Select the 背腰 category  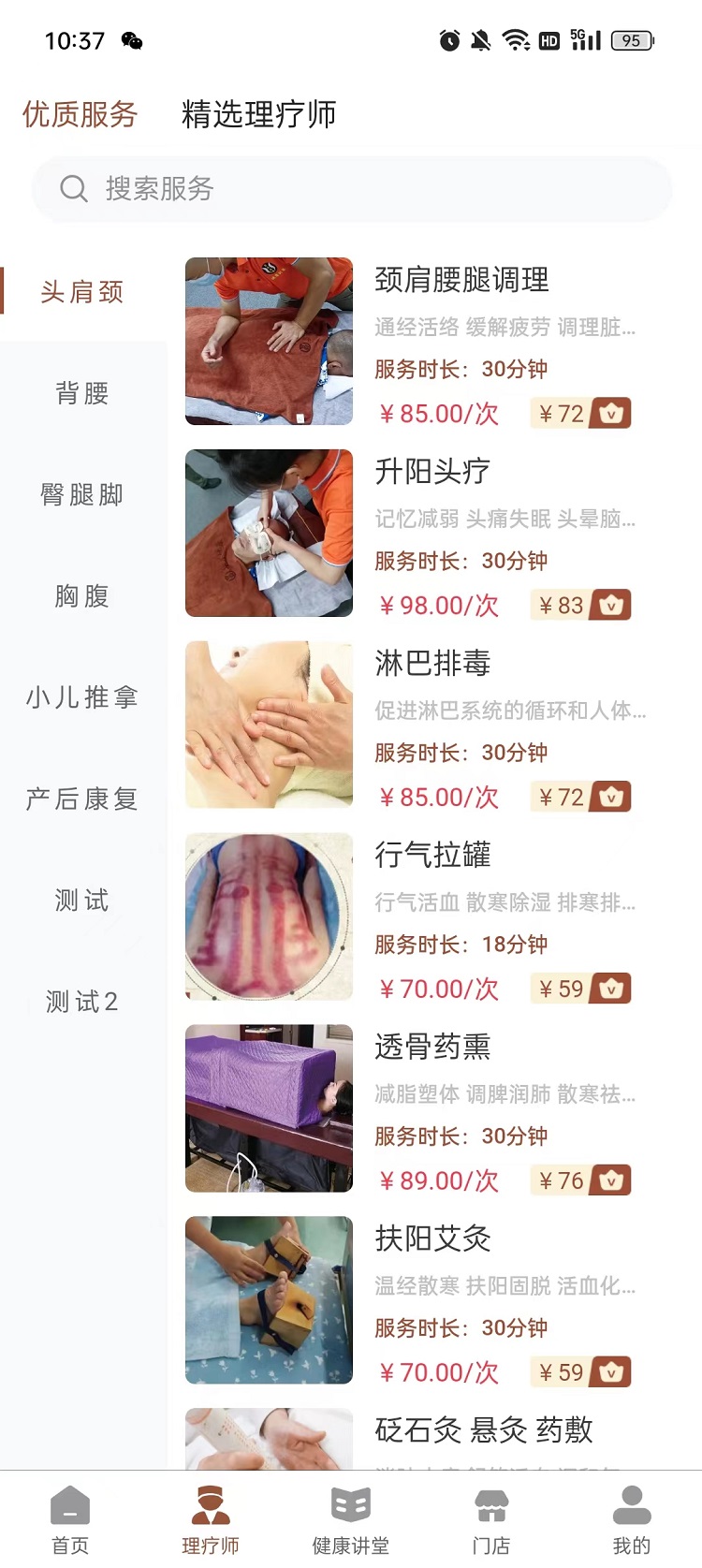pyautogui.click(x=82, y=393)
